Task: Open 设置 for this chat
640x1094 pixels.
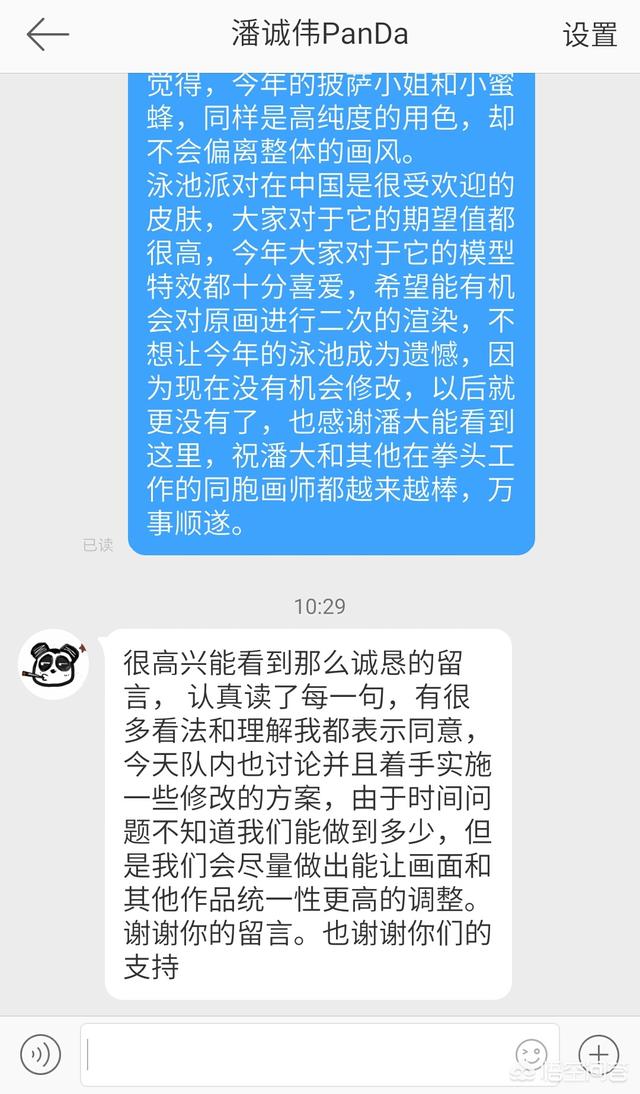Action: [x=590, y=35]
